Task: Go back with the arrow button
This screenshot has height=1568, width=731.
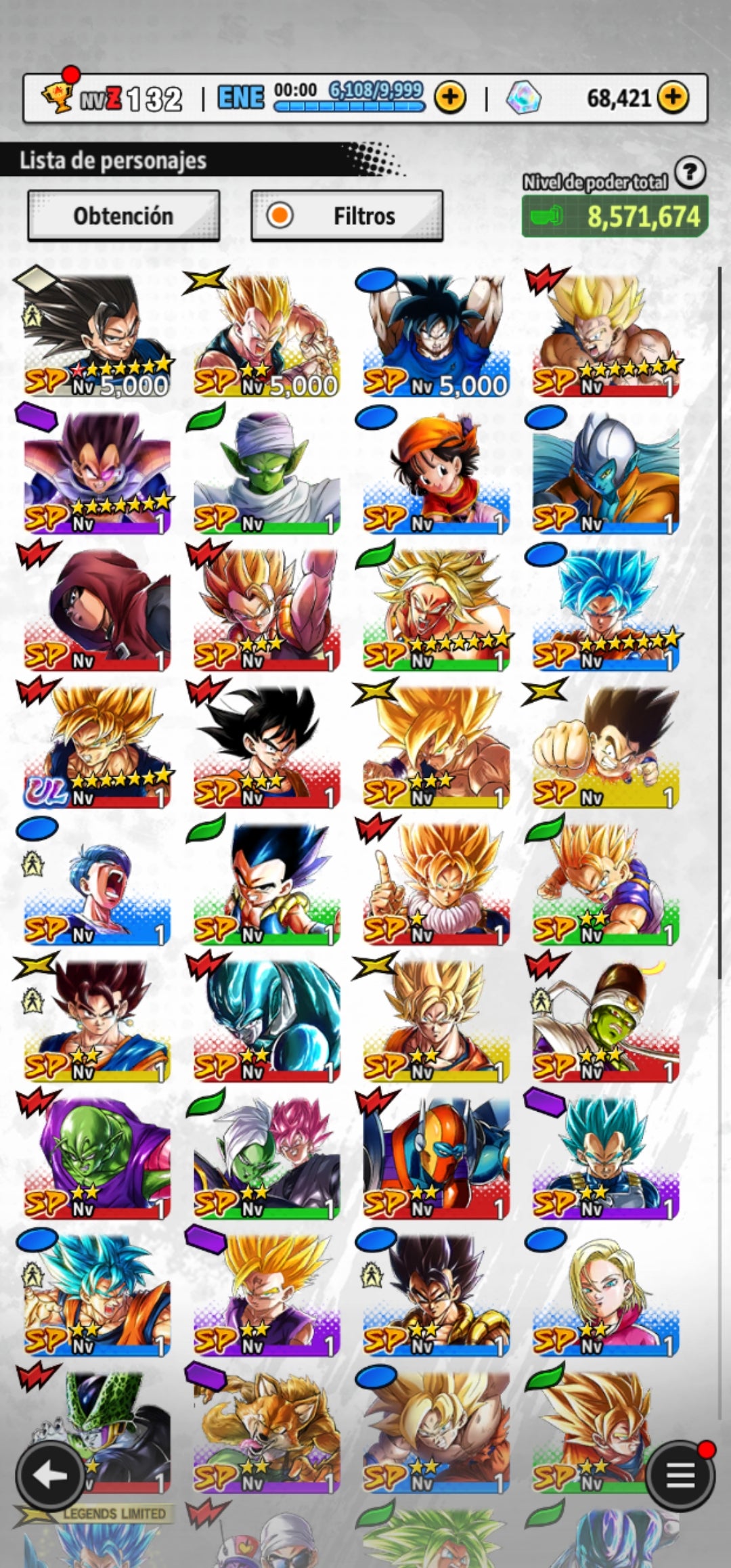Action: point(50,1477)
